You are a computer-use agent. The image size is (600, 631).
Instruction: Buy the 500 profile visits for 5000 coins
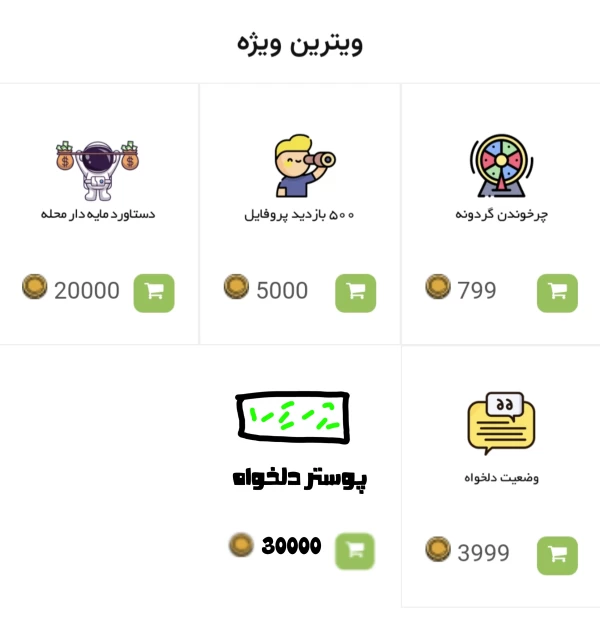[x=355, y=292]
